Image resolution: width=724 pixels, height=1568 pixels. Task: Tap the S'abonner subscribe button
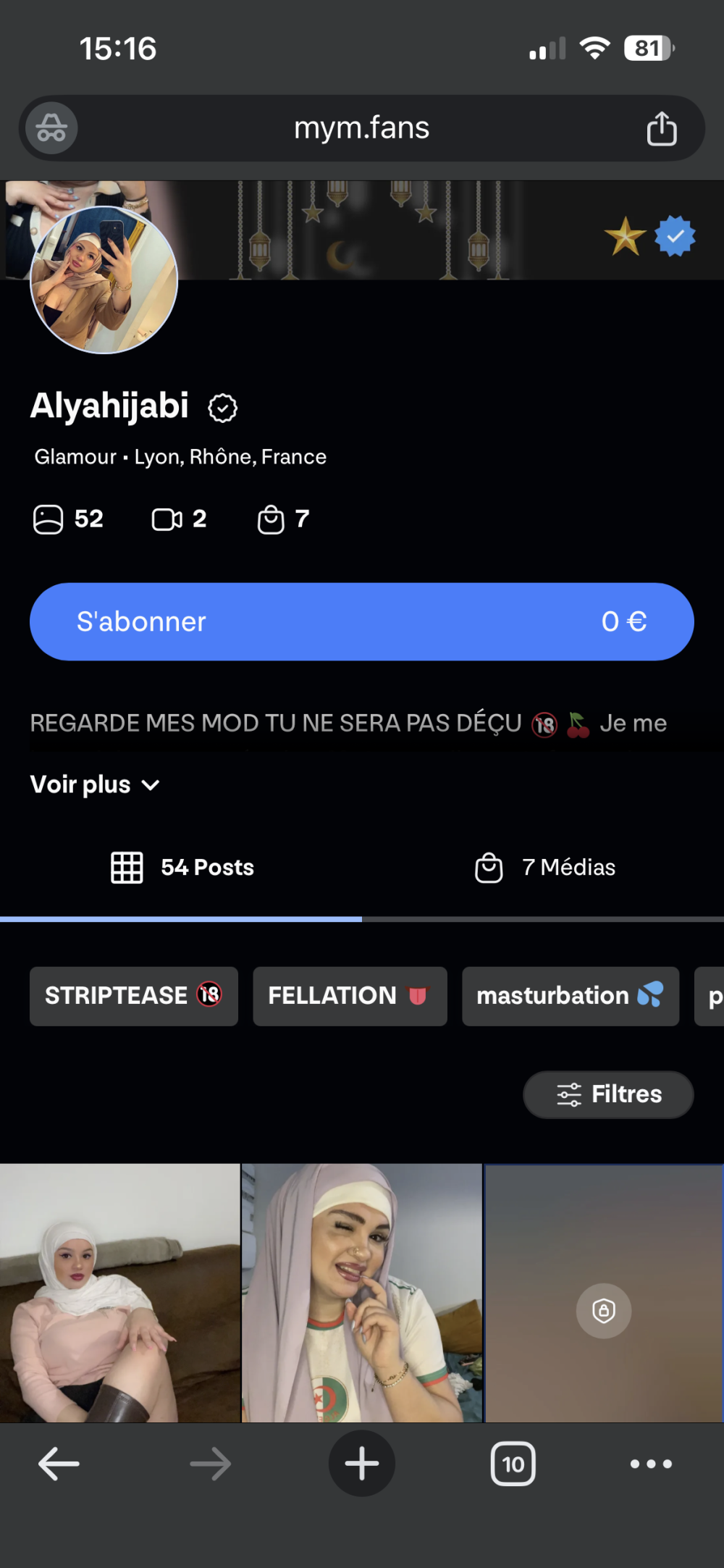tap(362, 621)
